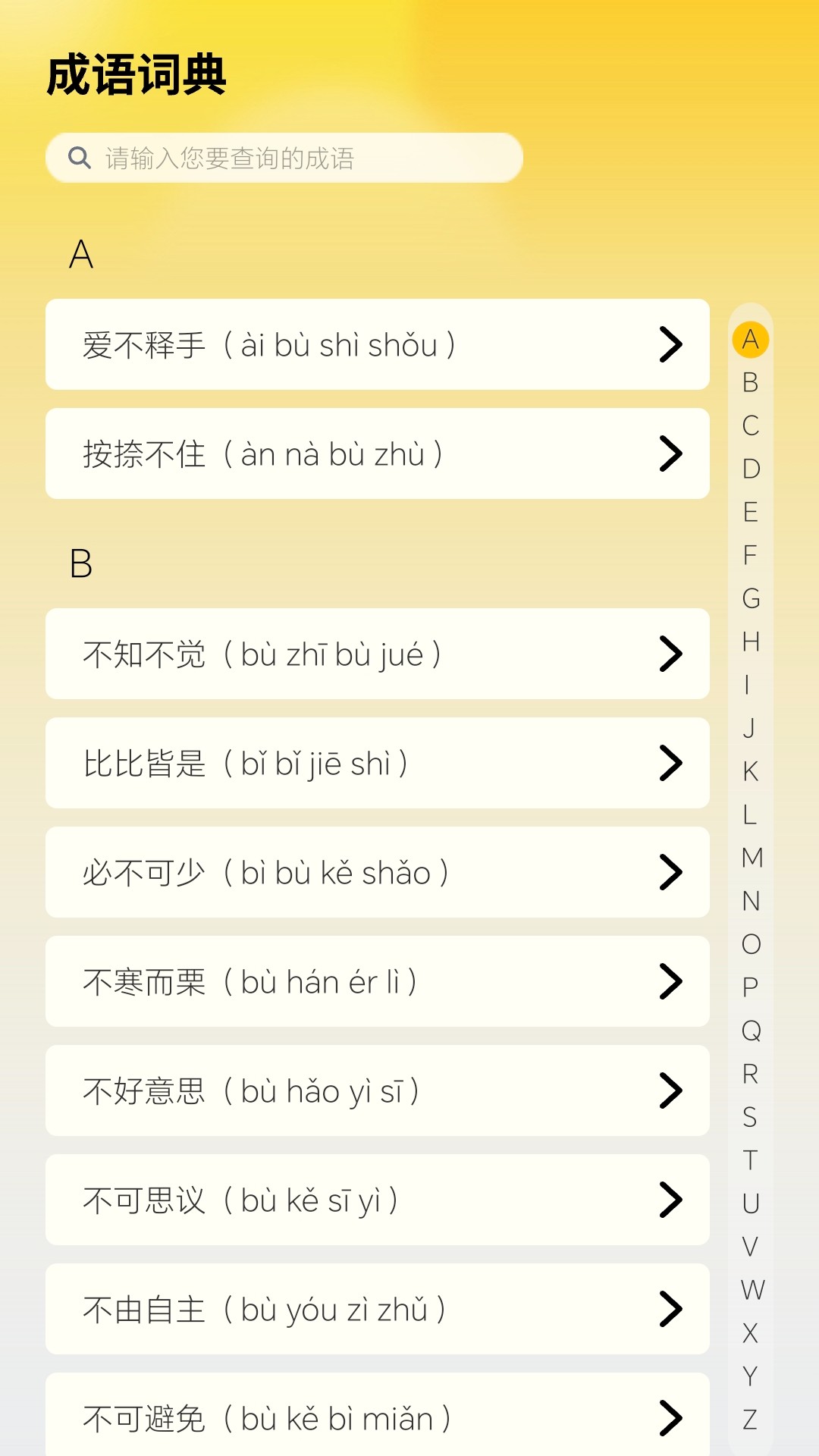Select letter J in the alphabet index
The width and height of the screenshot is (819, 1456).
[751, 729]
